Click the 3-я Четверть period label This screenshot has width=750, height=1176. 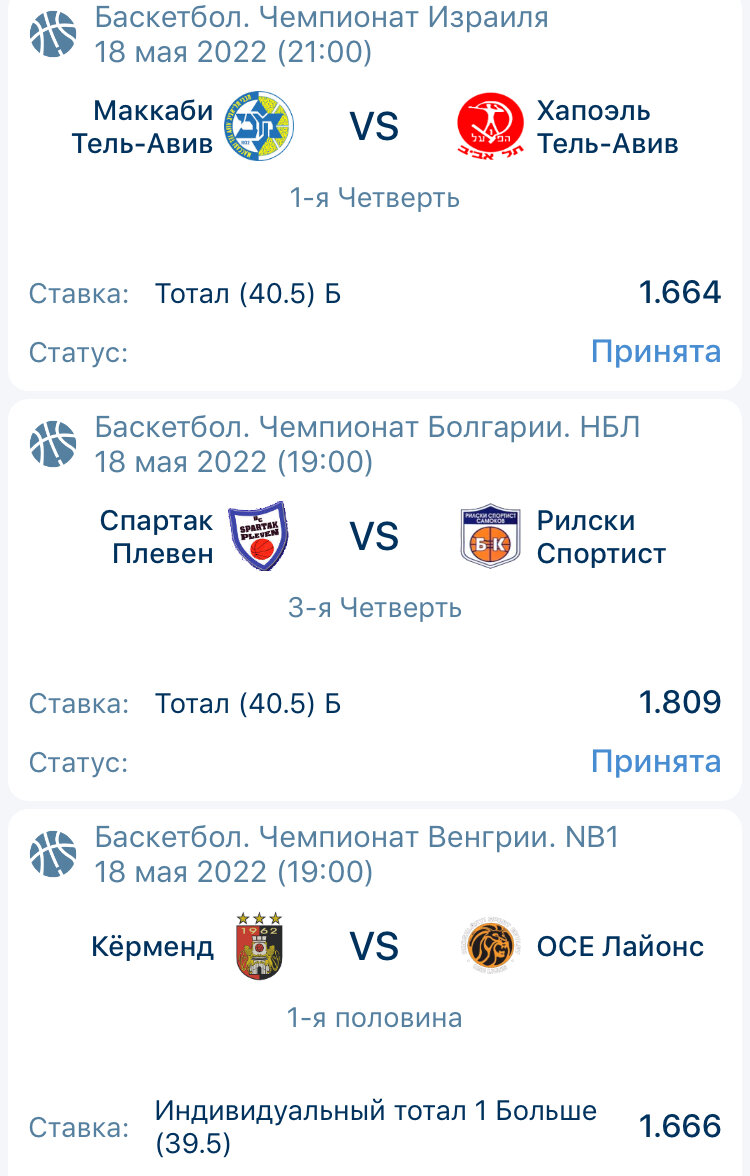pyautogui.click(x=375, y=607)
